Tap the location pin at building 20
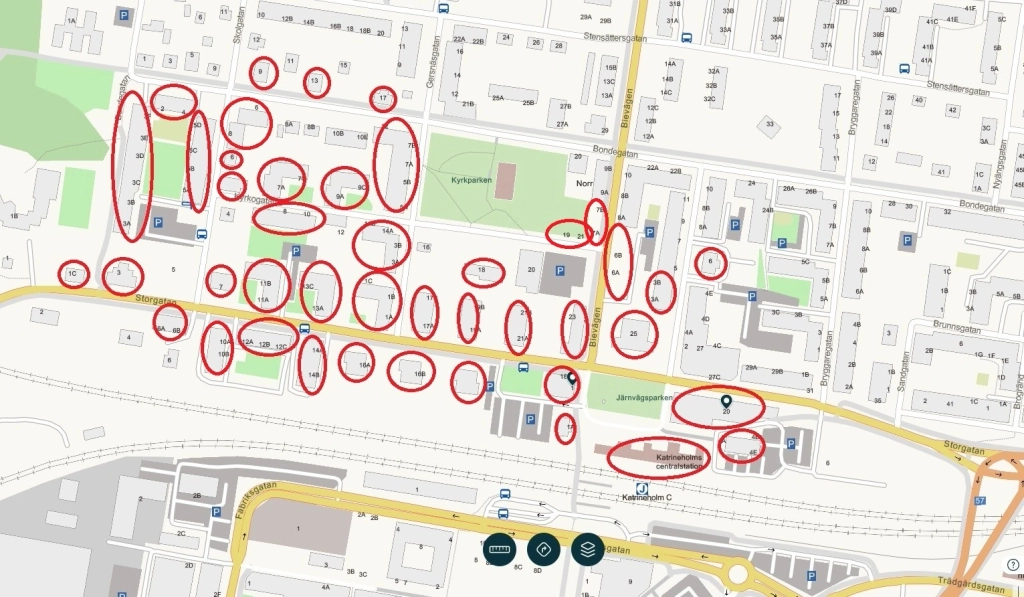This screenshot has height=597, width=1024. click(x=727, y=402)
